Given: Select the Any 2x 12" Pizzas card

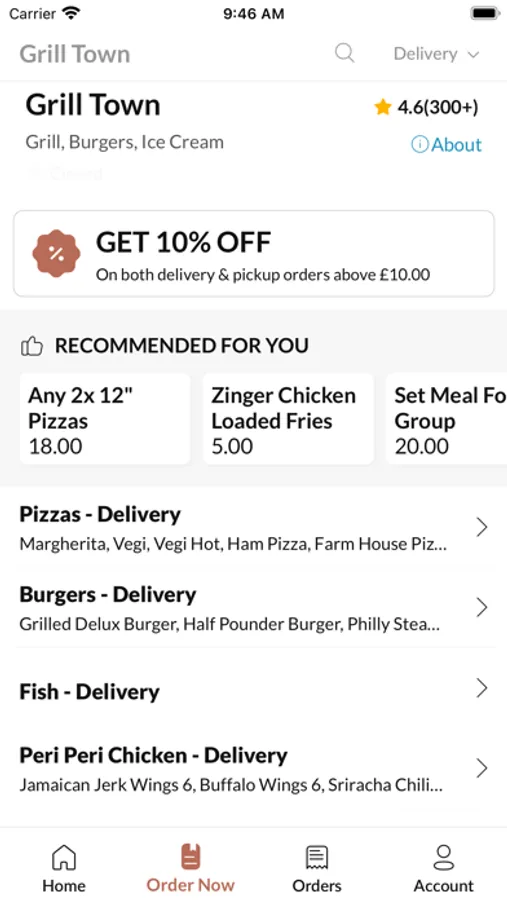Looking at the screenshot, I should [105, 419].
